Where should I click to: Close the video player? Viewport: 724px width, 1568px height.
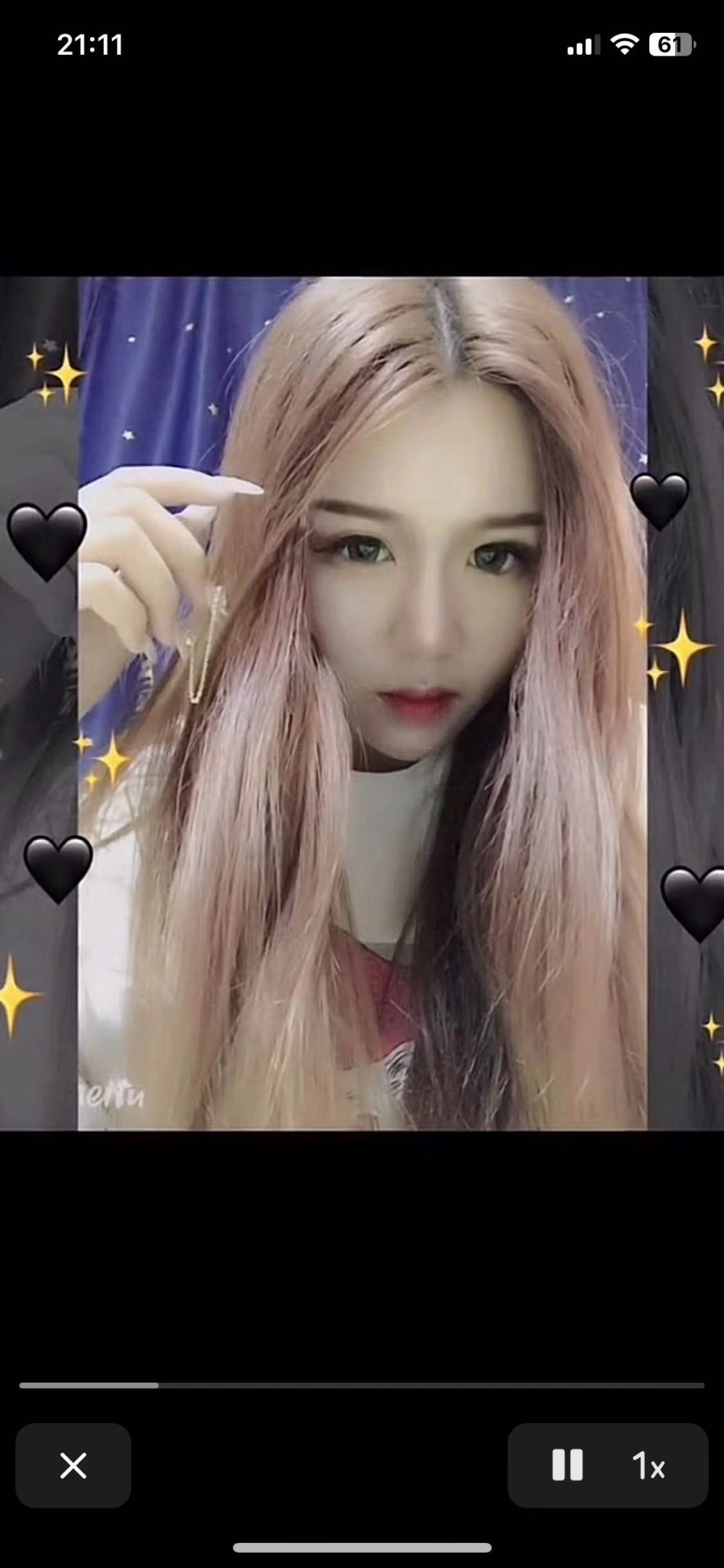[73, 1465]
